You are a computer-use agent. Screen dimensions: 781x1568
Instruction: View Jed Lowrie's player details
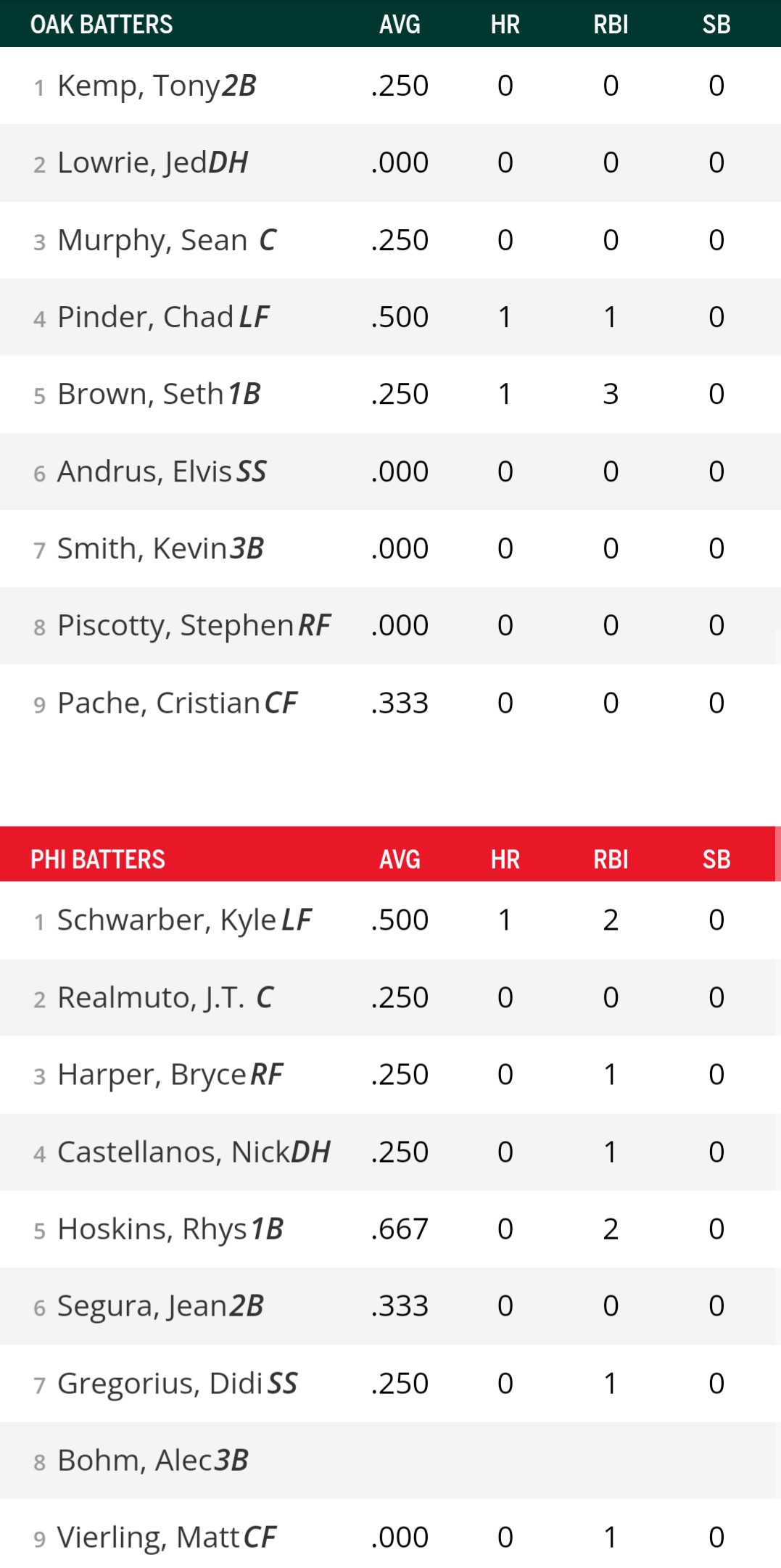pyautogui.click(x=132, y=163)
